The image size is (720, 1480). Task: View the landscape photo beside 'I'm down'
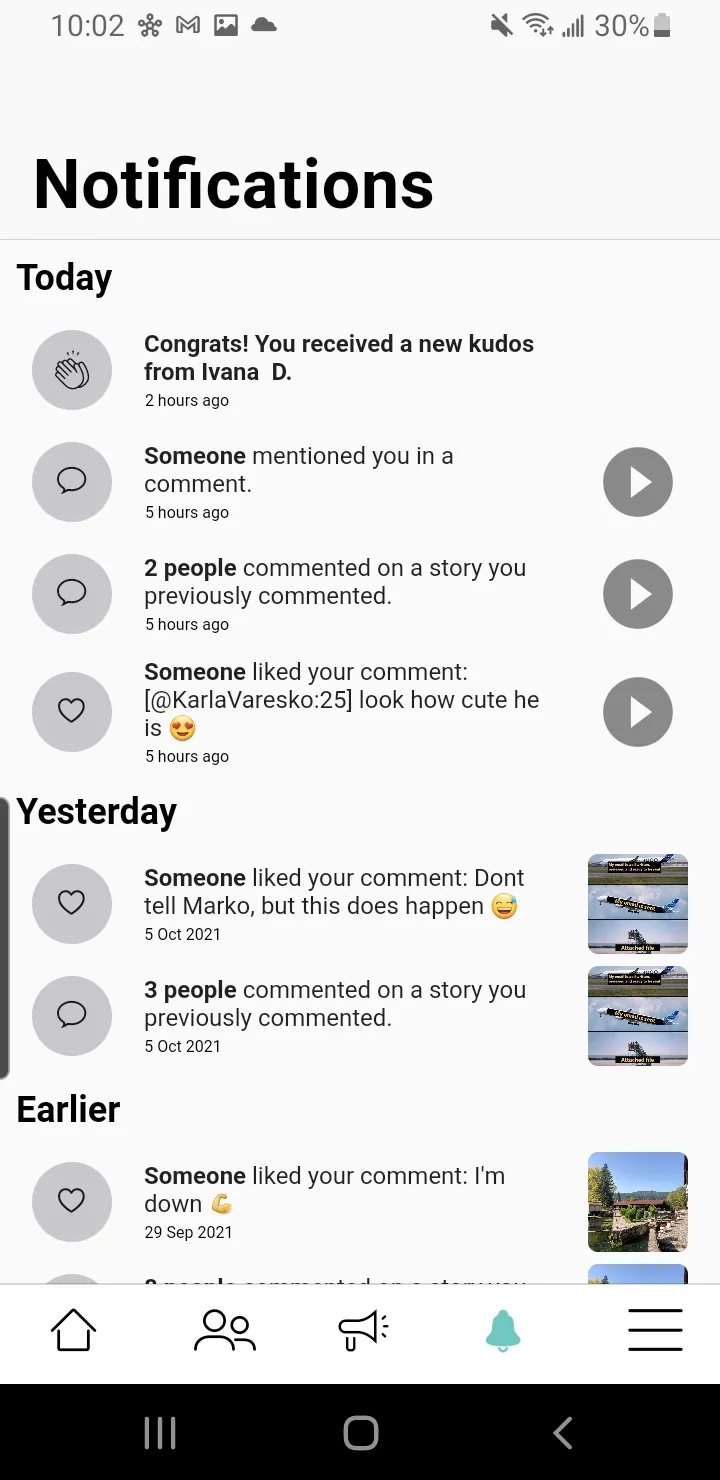pyautogui.click(x=637, y=1202)
